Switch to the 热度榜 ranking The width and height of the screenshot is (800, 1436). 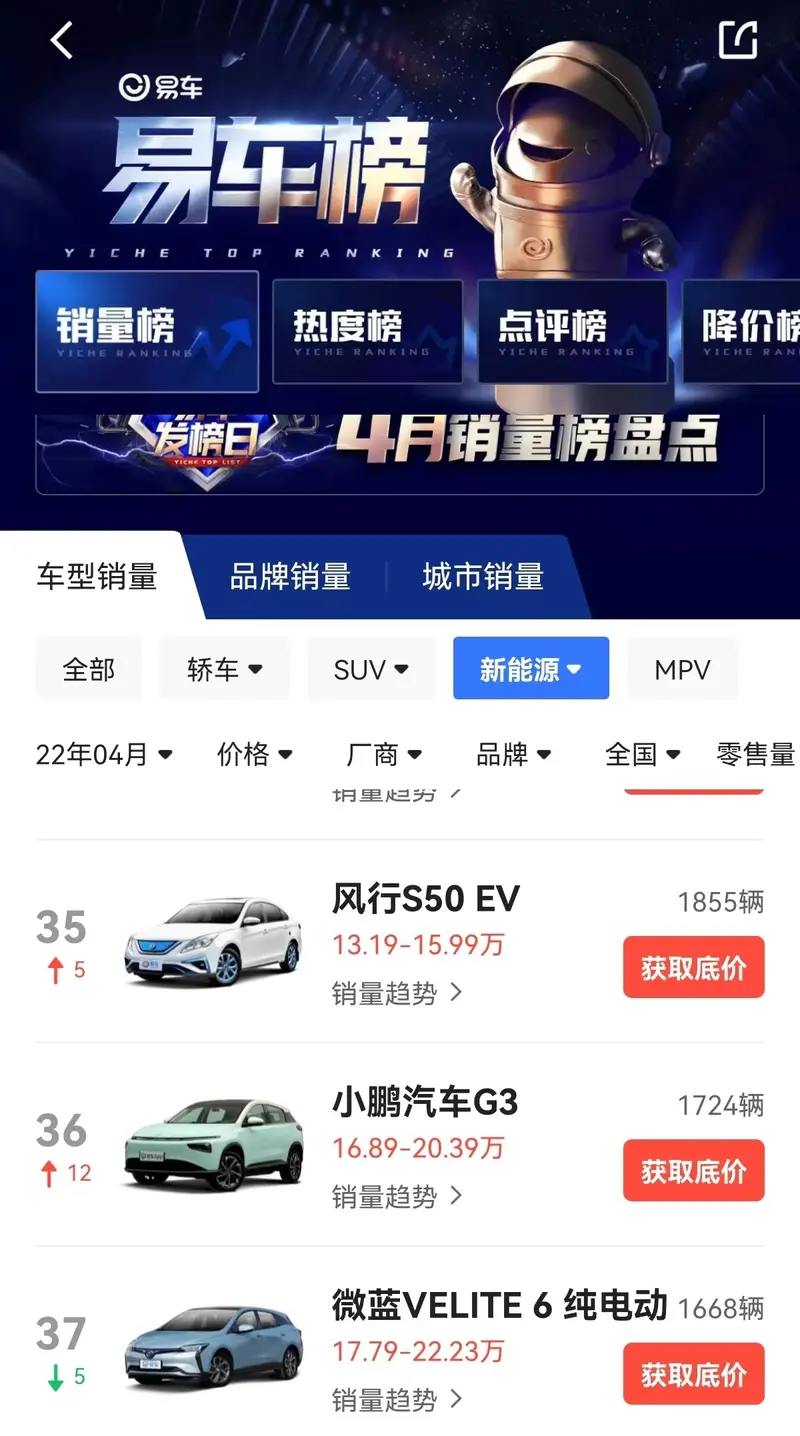(x=367, y=331)
